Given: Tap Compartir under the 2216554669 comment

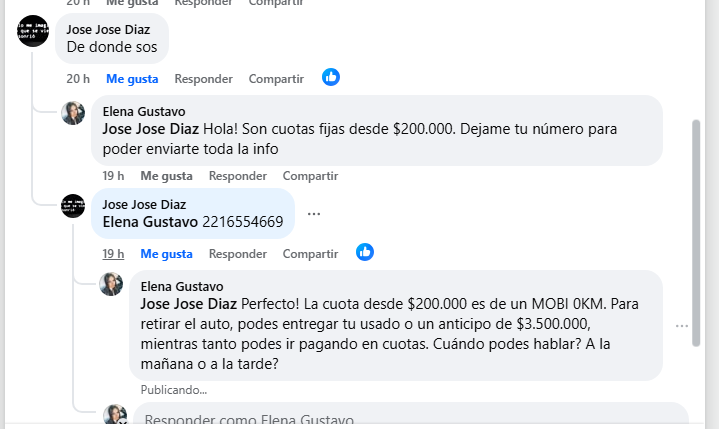Looking at the screenshot, I should (x=310, y=254).
